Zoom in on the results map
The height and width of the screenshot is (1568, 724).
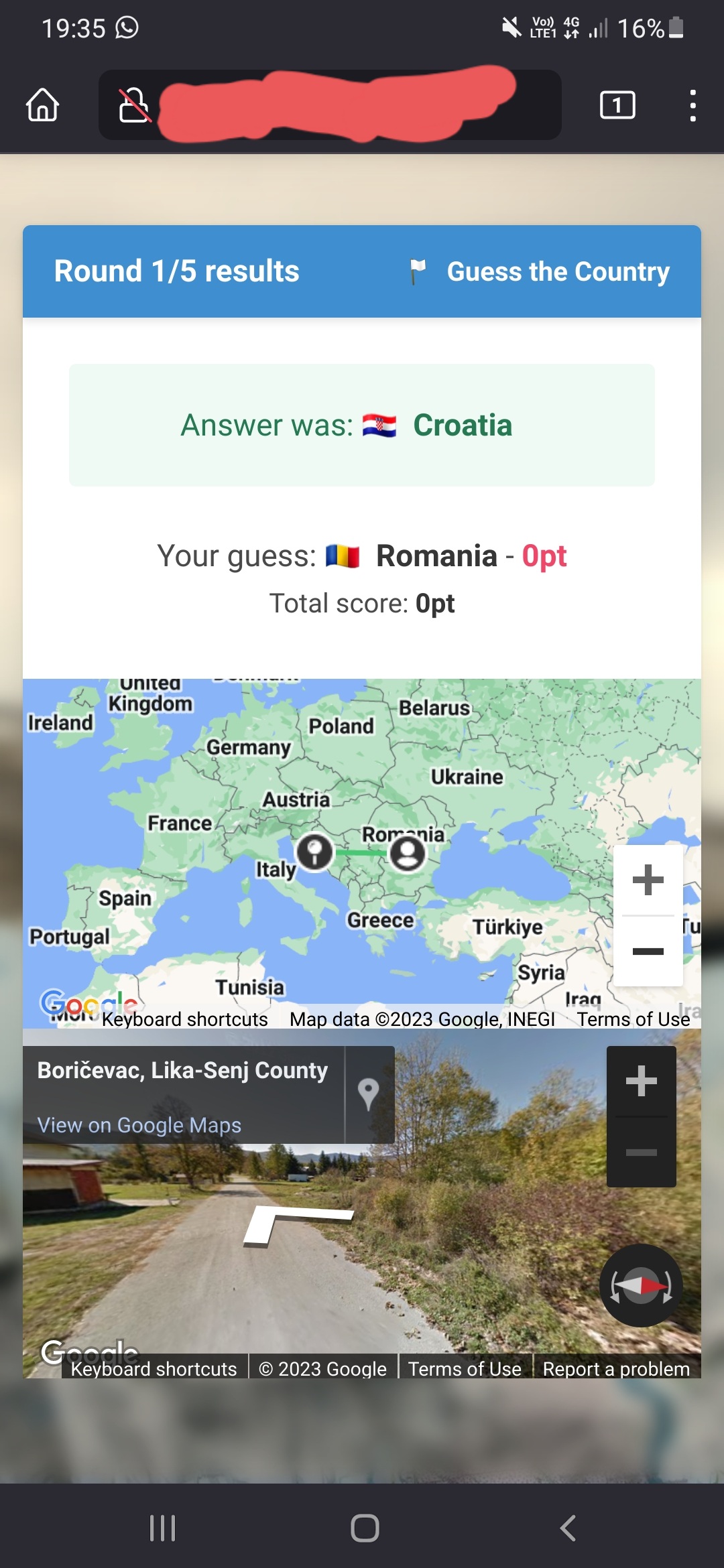click(648, 880)
